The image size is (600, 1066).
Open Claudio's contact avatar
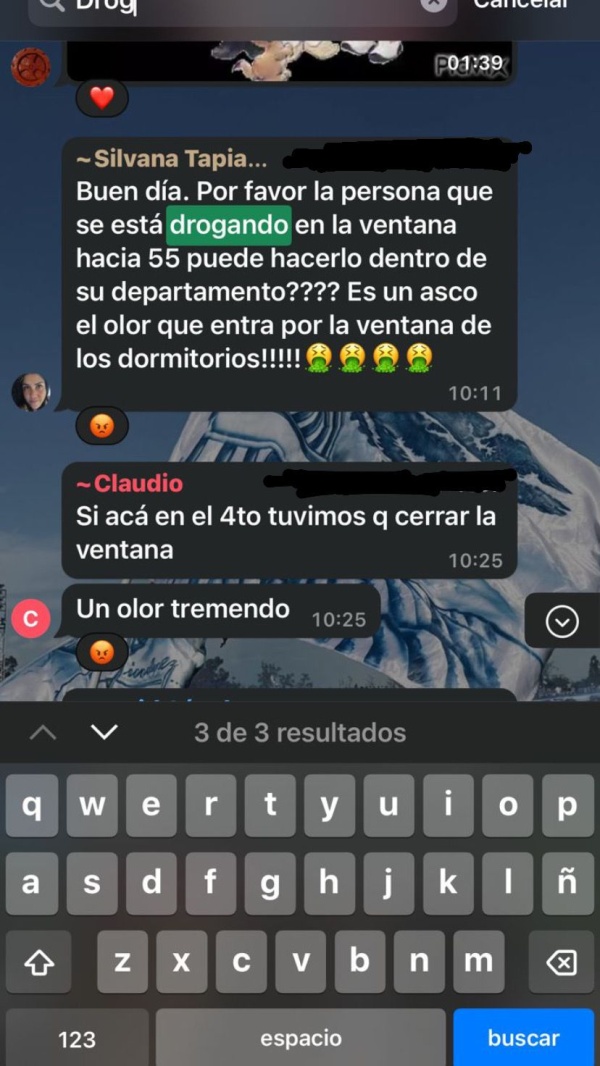(x=30, y=619)
